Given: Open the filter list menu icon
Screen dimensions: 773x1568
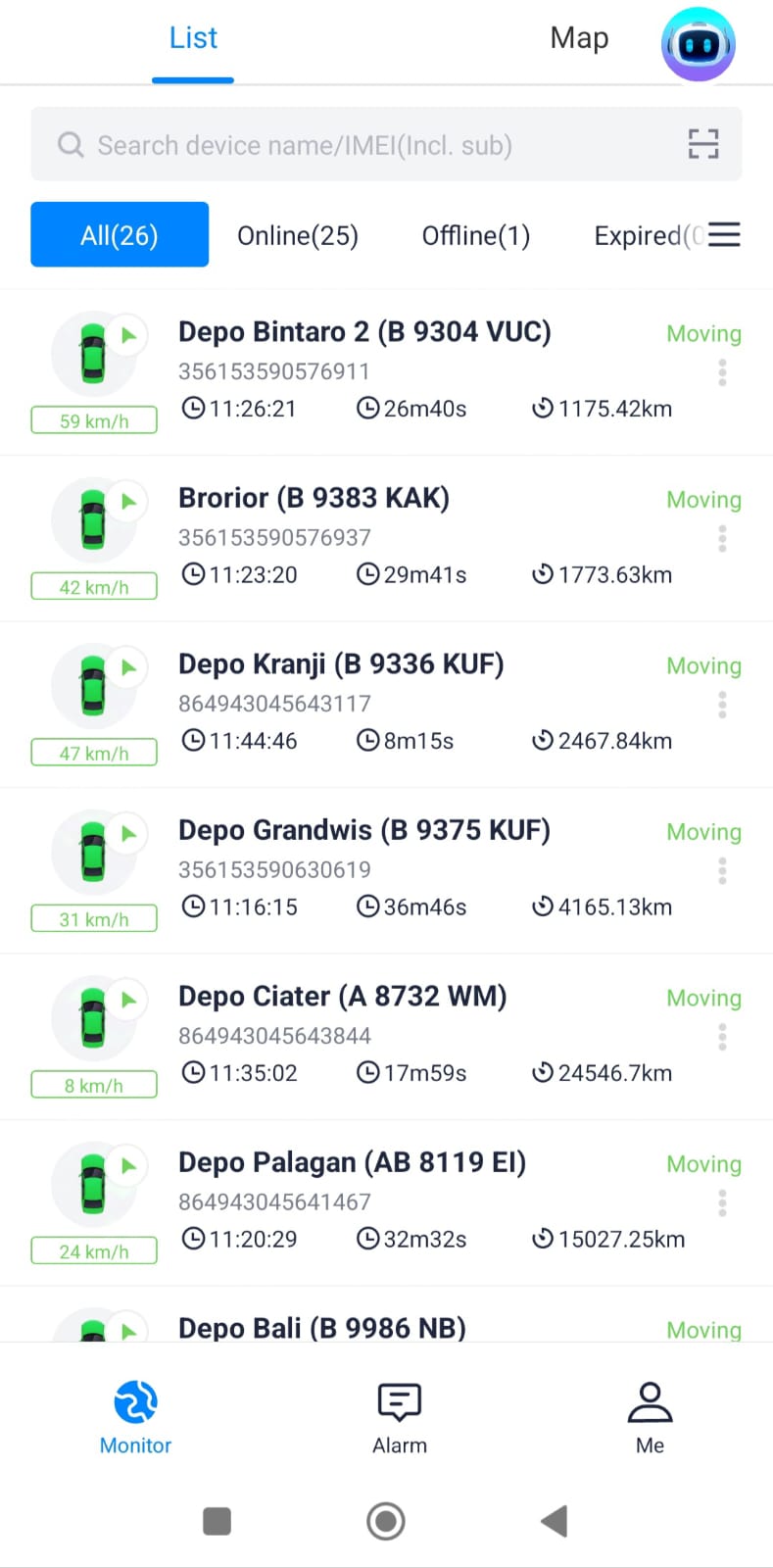Looking at the screenshot, I should click(x=724, y=235).
